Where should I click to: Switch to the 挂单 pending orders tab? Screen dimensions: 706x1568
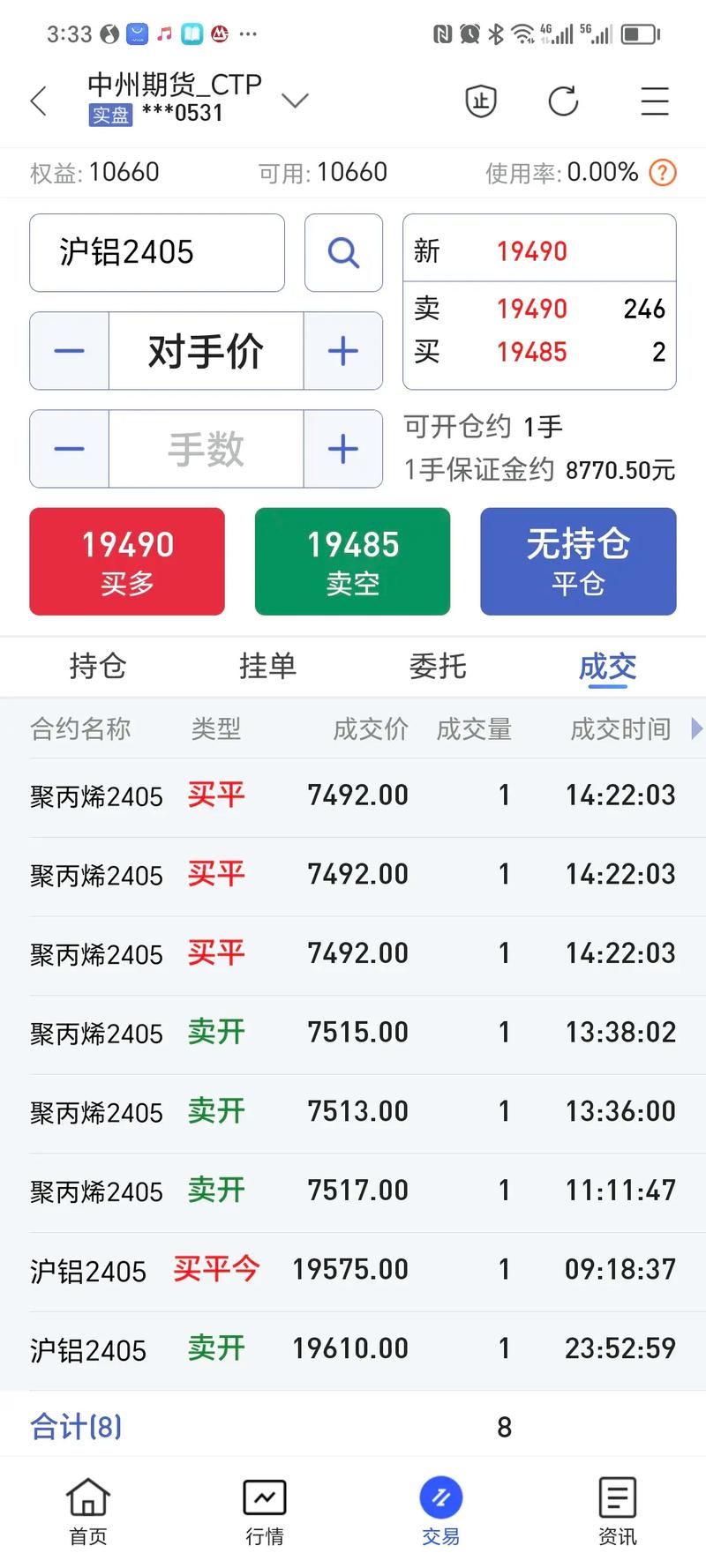point(267,667)
